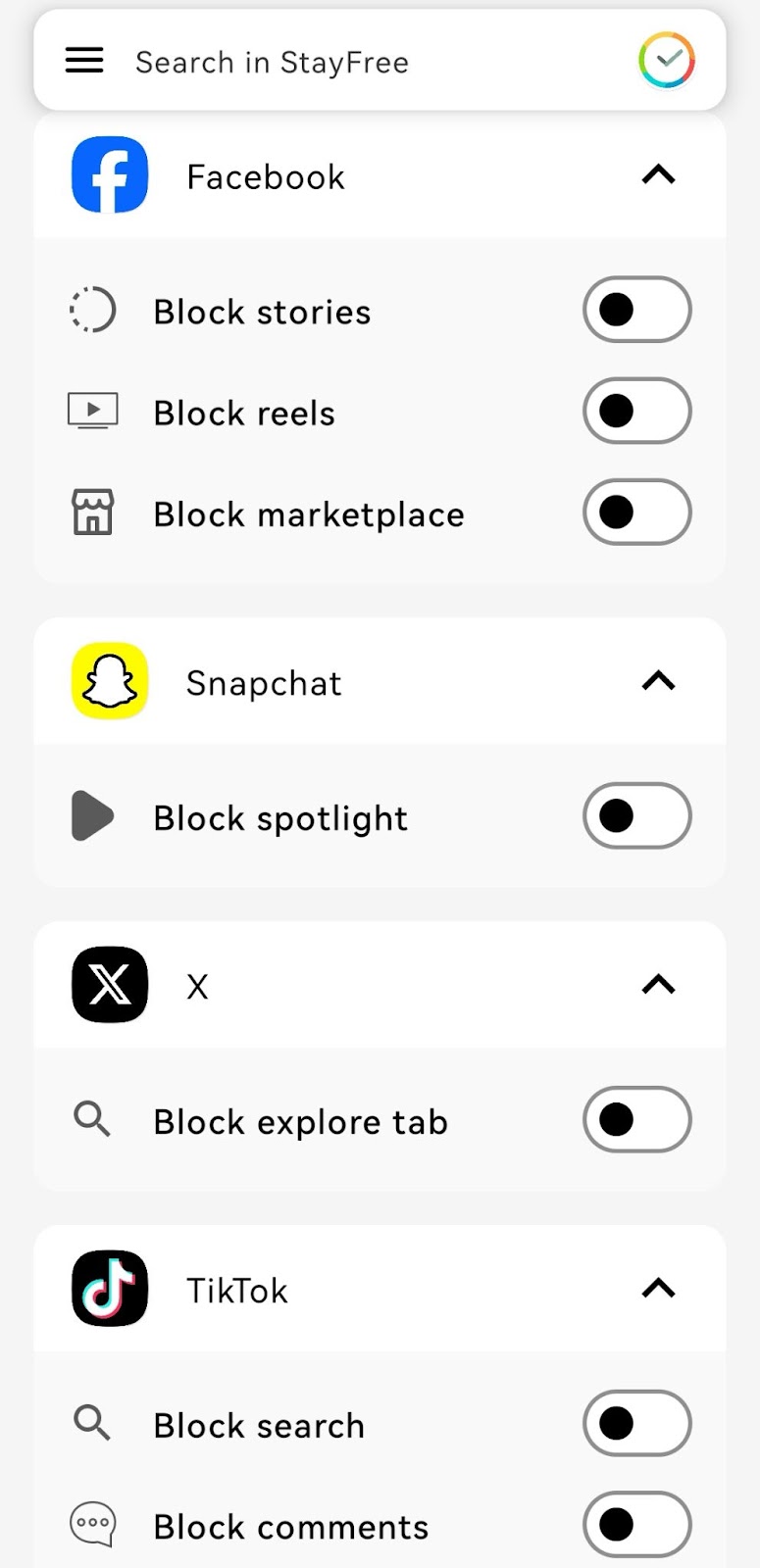Open the StayFree colorful check icon
The height and width of the screenshot is (1568, 760).
(667, 60)
